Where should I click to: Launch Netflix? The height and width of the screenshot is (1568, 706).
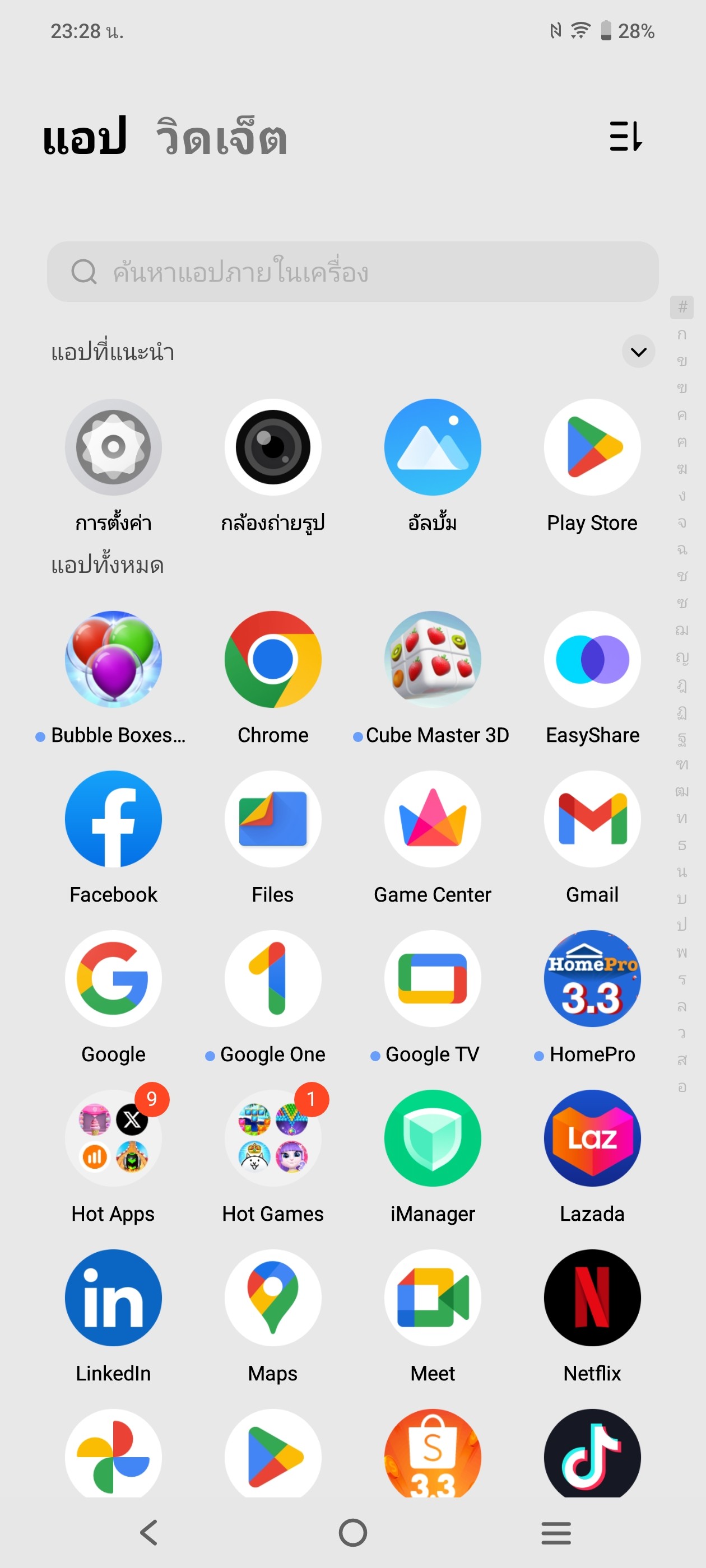click(x=592, y=1297)
